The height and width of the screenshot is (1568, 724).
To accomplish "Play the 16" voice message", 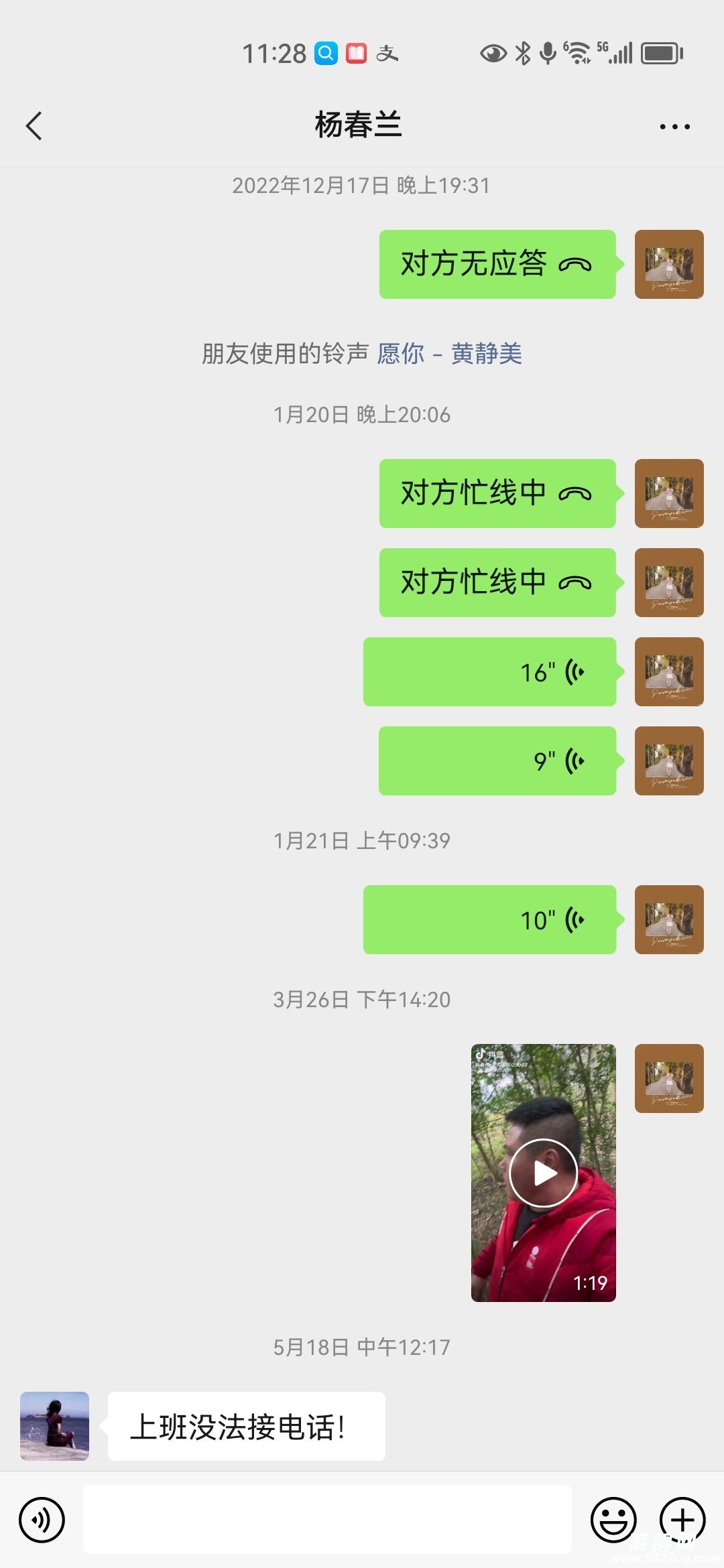I will [489, 671].
